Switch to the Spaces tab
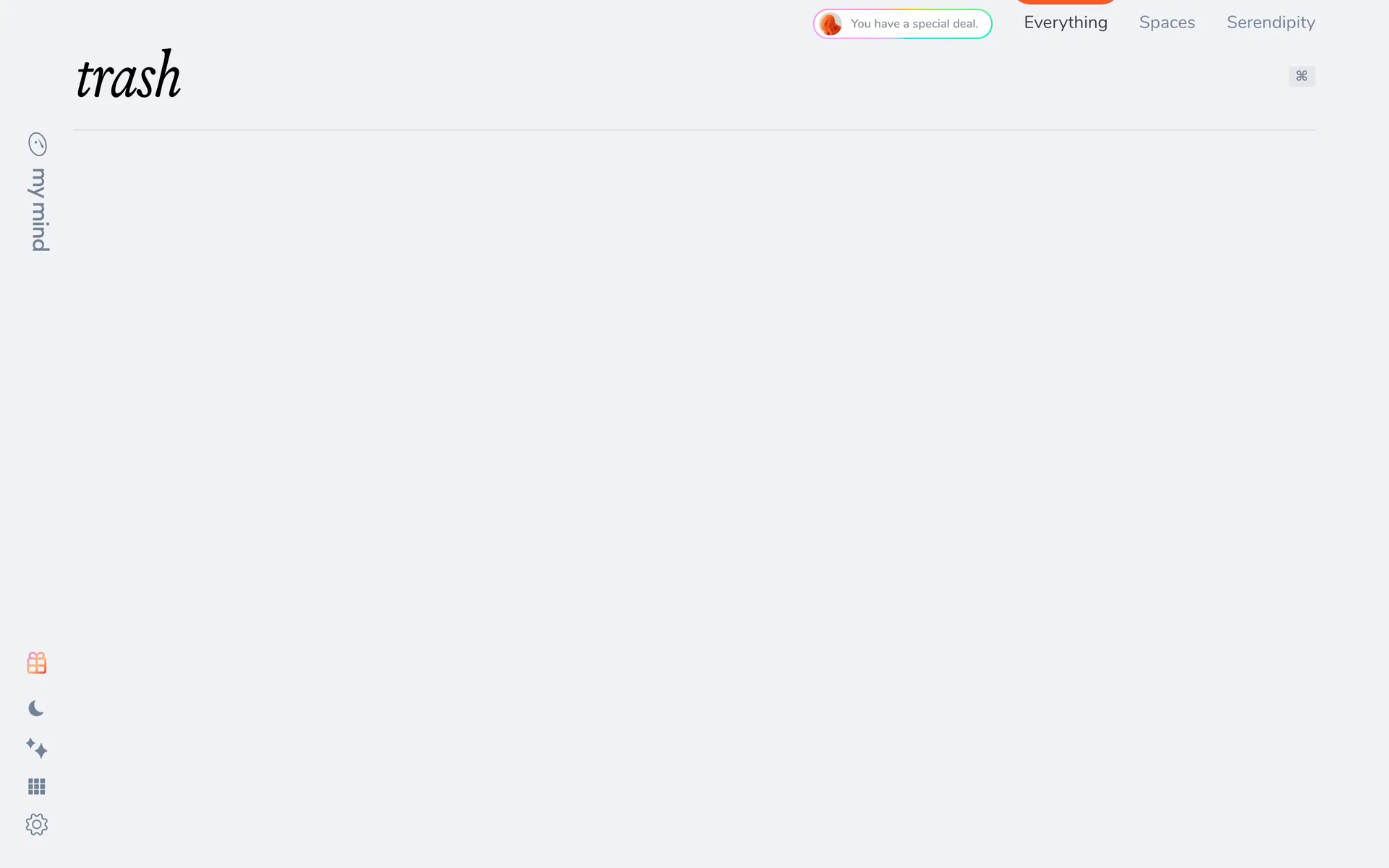 tap(1166, 22)
